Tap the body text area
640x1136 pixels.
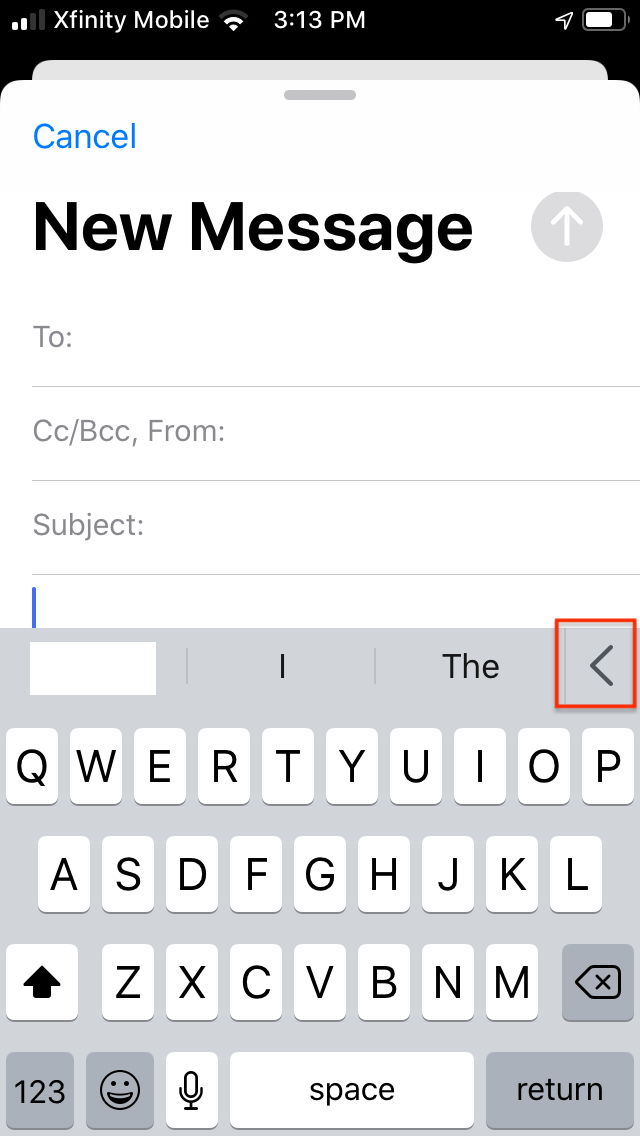(x=336, y=602)
